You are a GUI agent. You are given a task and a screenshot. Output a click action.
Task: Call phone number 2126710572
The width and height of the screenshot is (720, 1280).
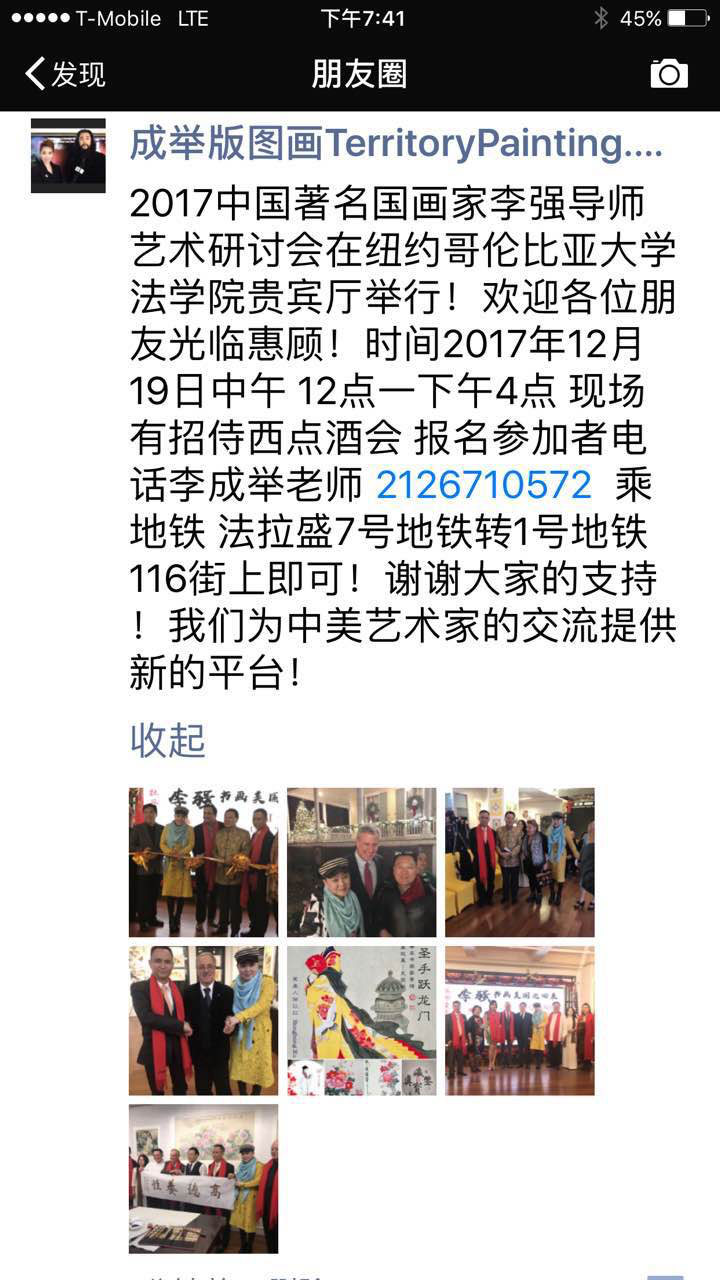pyautogui.click(x=484, y=485)
